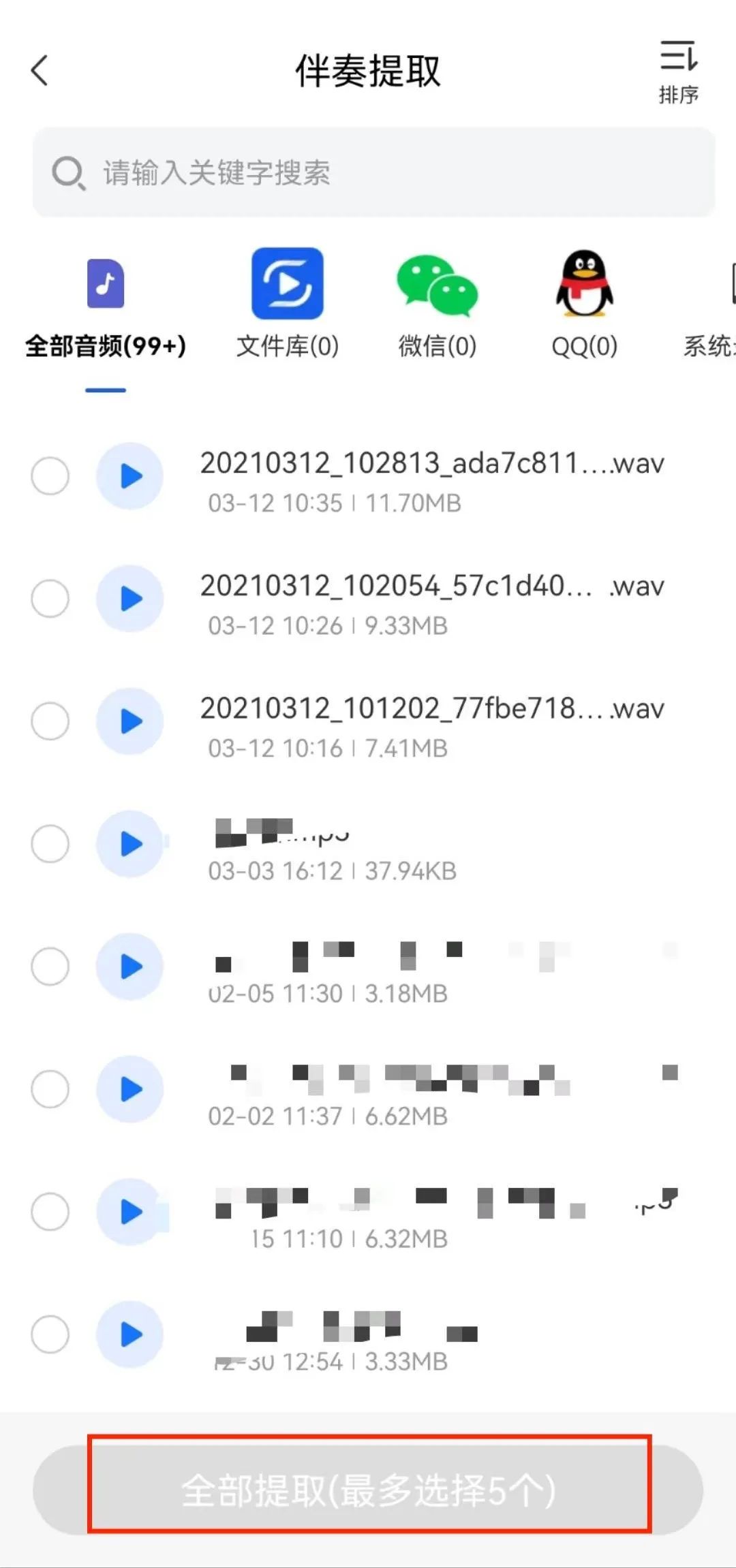Switch to the QQ(0) tab
The width and height of the screenshot is (736, 1568).
[x=584, y=347]
